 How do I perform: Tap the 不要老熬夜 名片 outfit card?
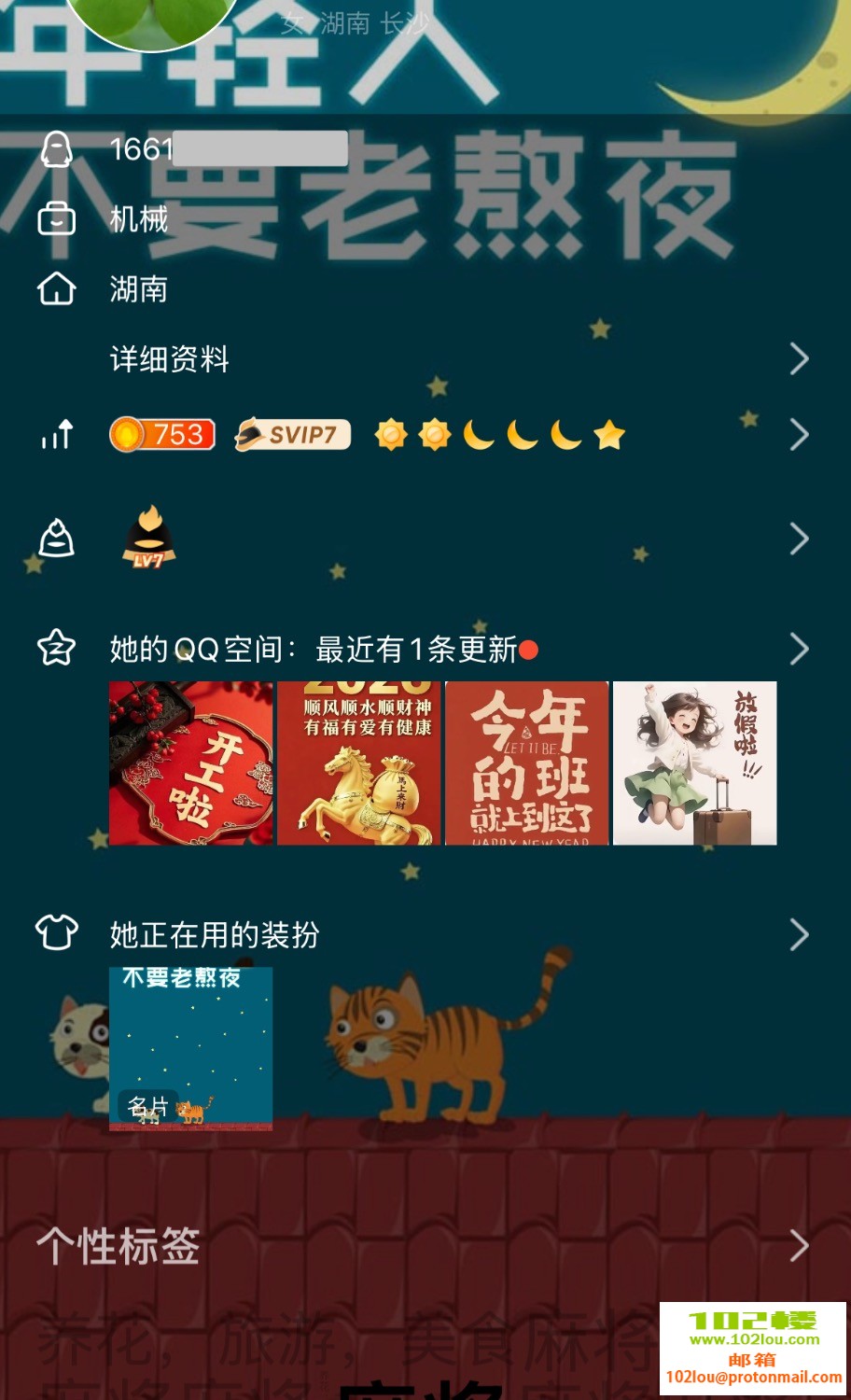click(x=191, y=1048)
